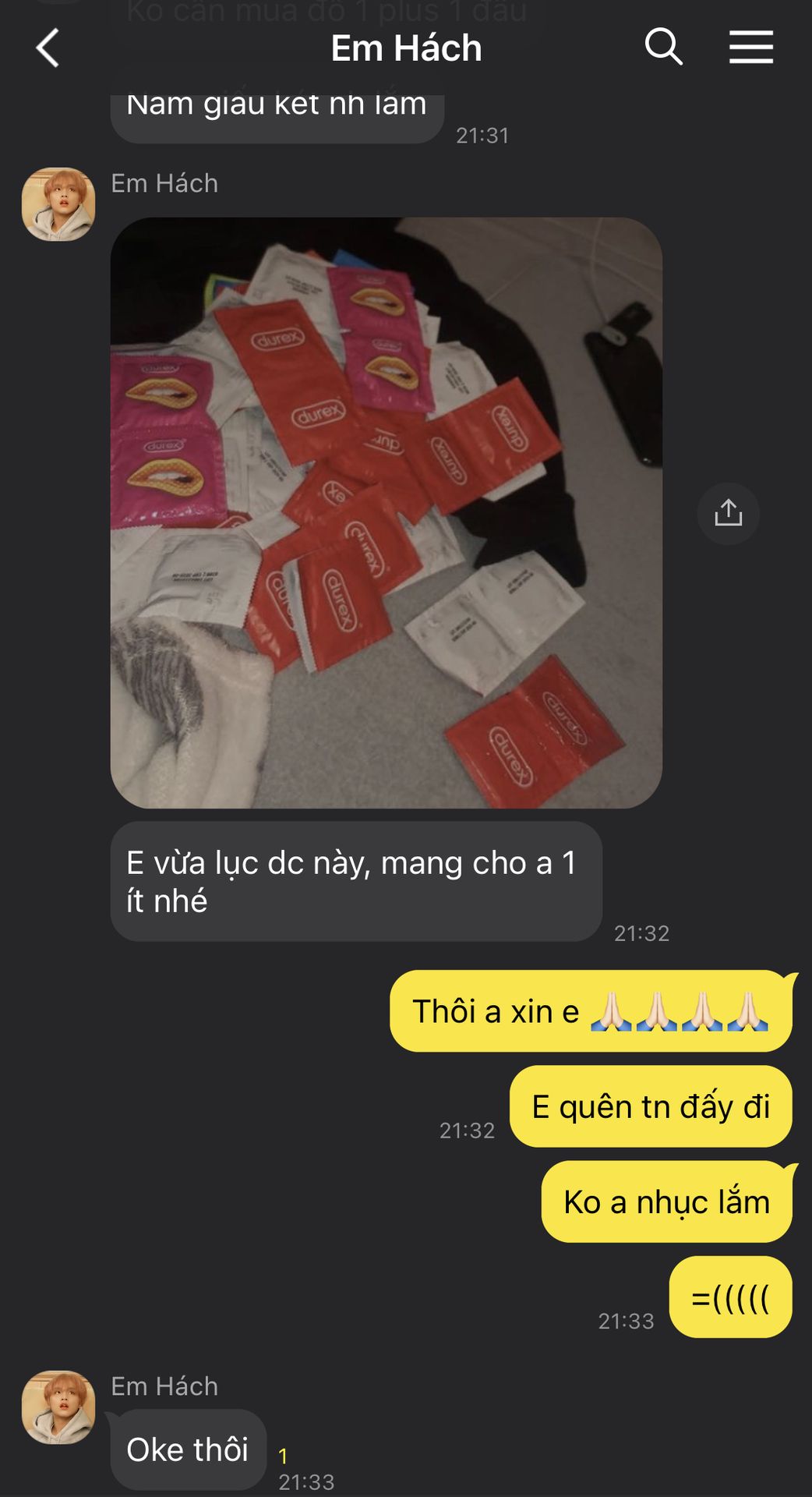Share the photo sent by Em Hách

point(728,513)
